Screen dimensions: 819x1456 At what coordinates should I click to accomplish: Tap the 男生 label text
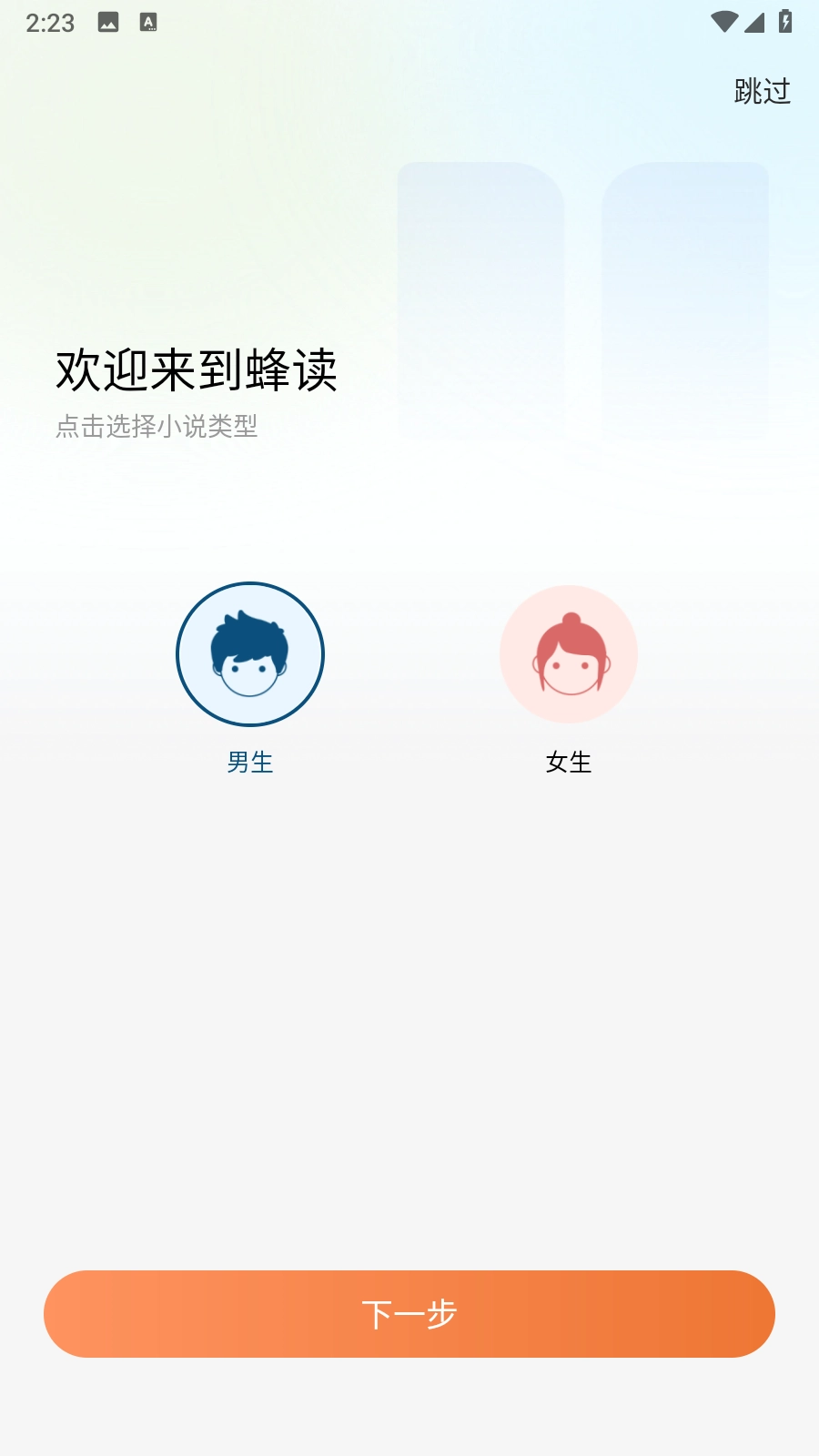[x=250, y=763]
